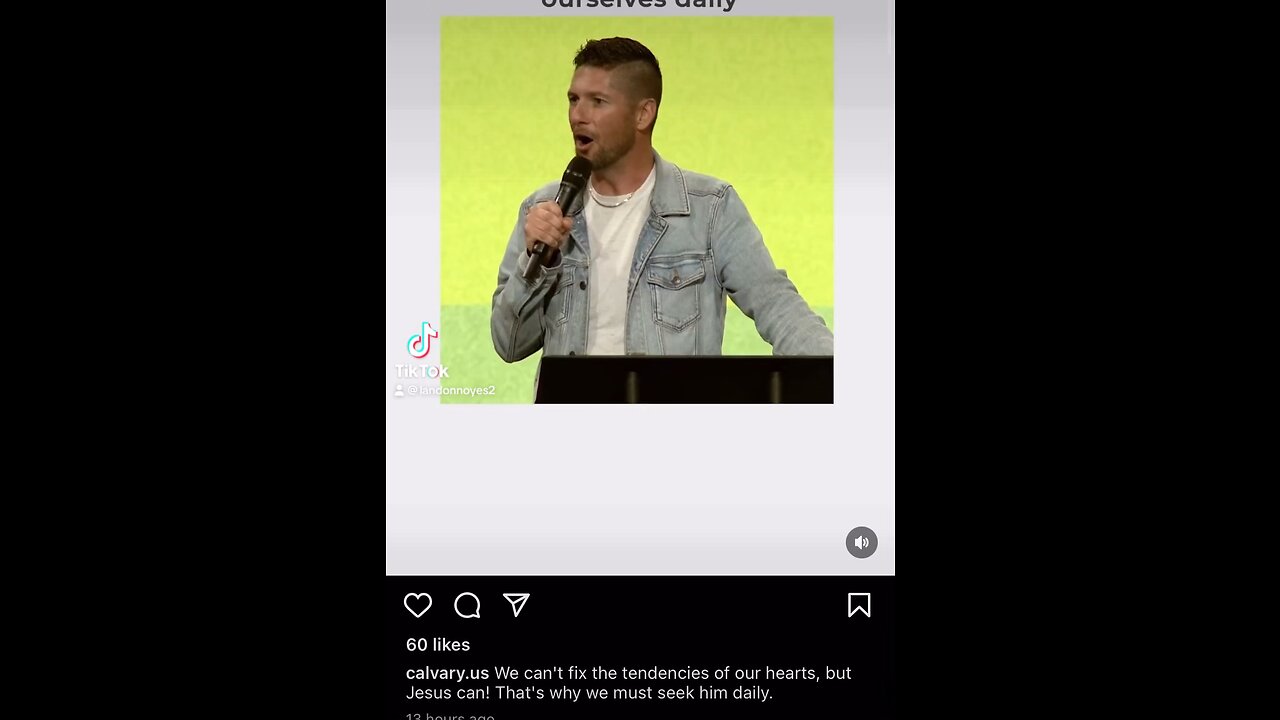Bookmark the calvary.us post
Viewport: 1280px width, 720px height.
pyautogui.click(x=859, y=605)
